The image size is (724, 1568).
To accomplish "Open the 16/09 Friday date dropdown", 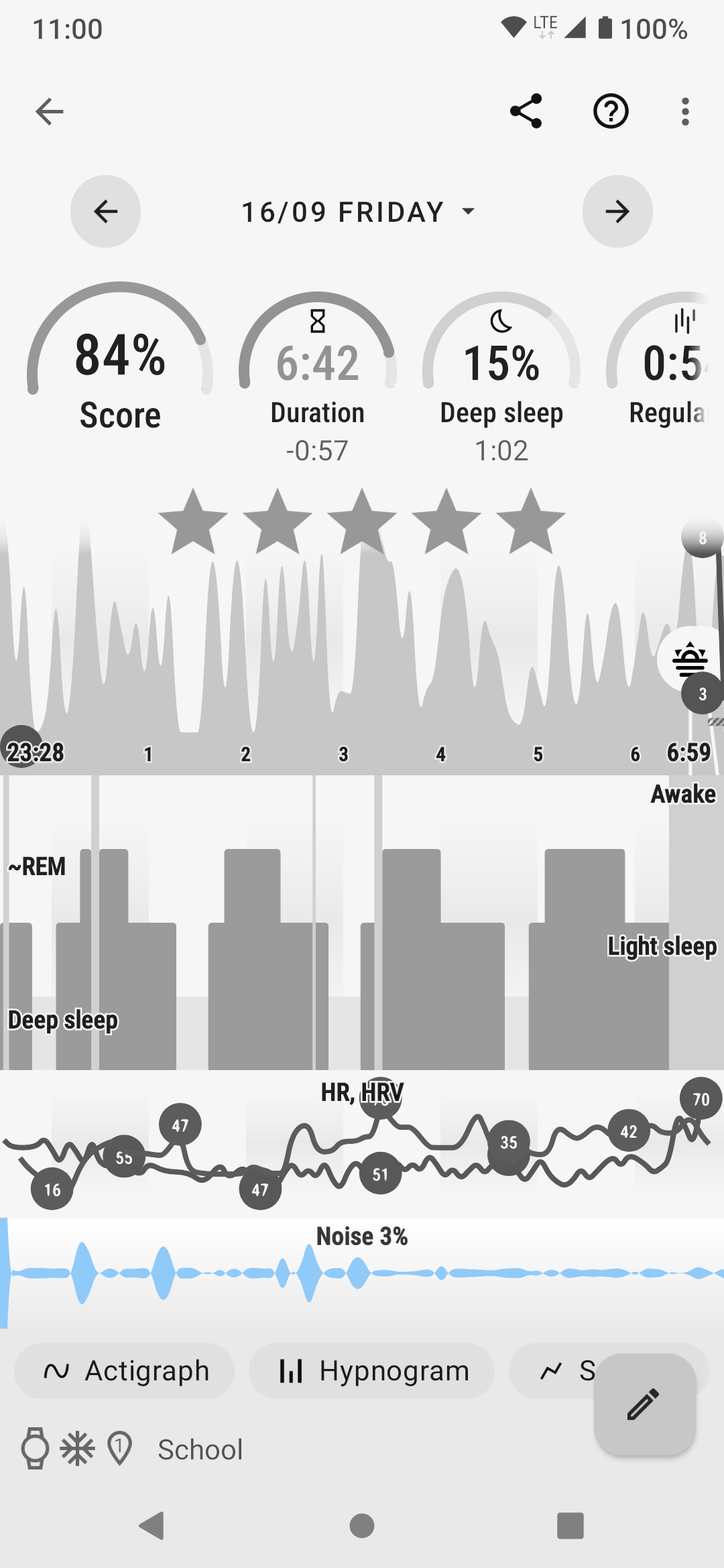I will 358,212.
